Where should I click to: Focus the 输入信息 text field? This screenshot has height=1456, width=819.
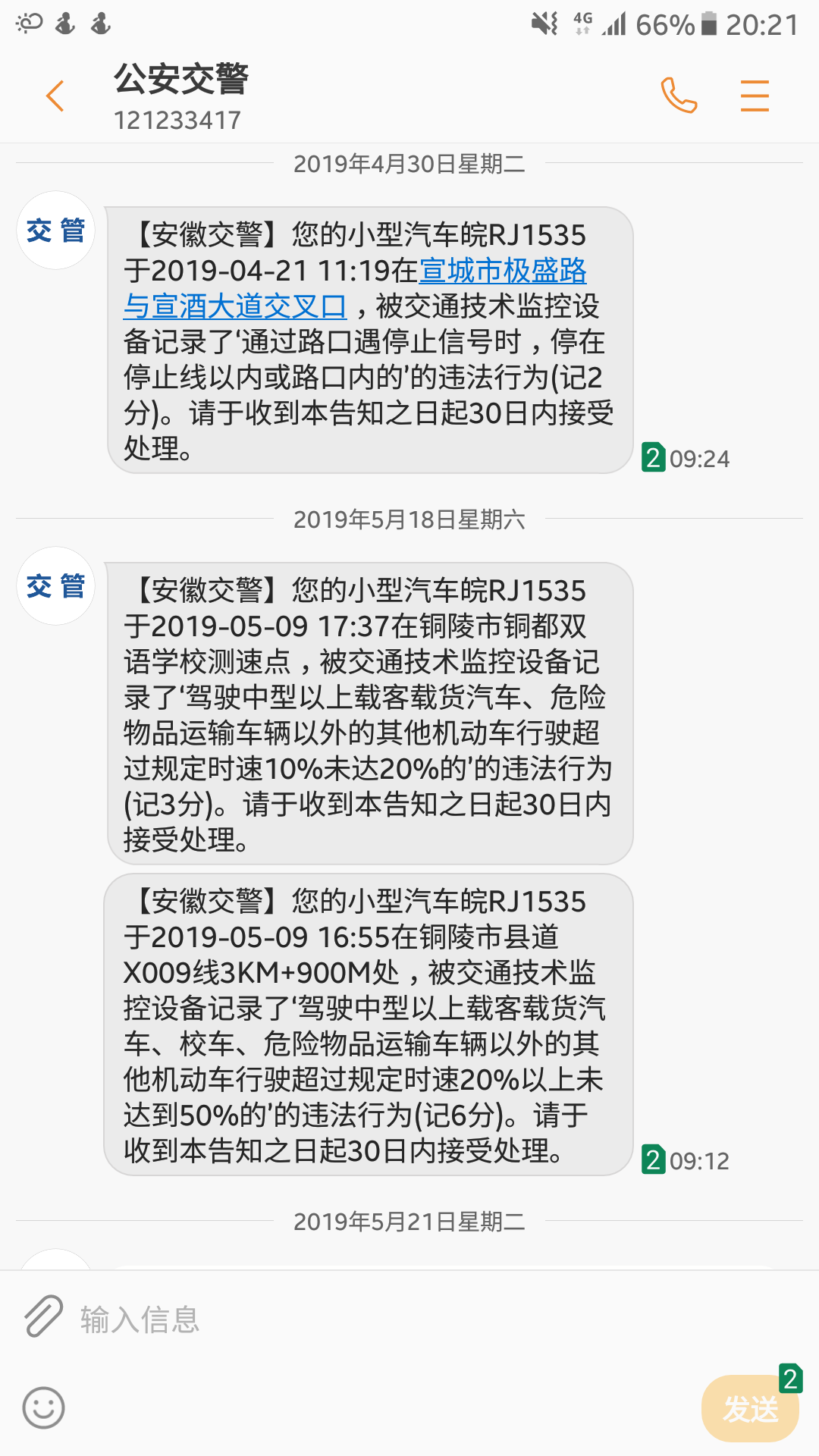click(x=379, y=1319)
